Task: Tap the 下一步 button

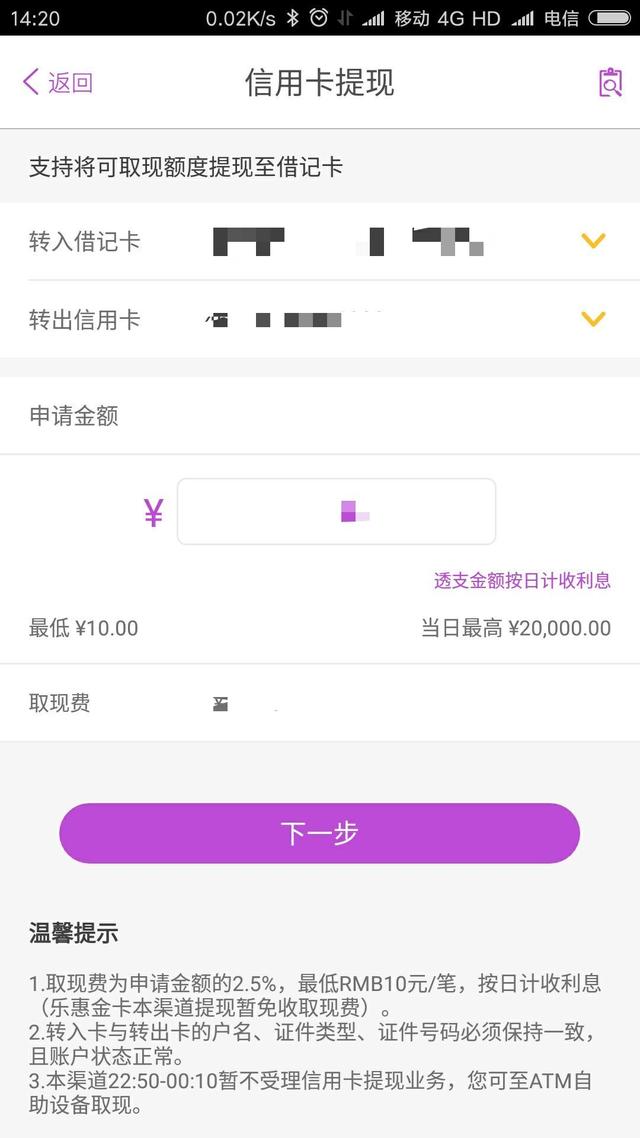Action: click(319, 833)
